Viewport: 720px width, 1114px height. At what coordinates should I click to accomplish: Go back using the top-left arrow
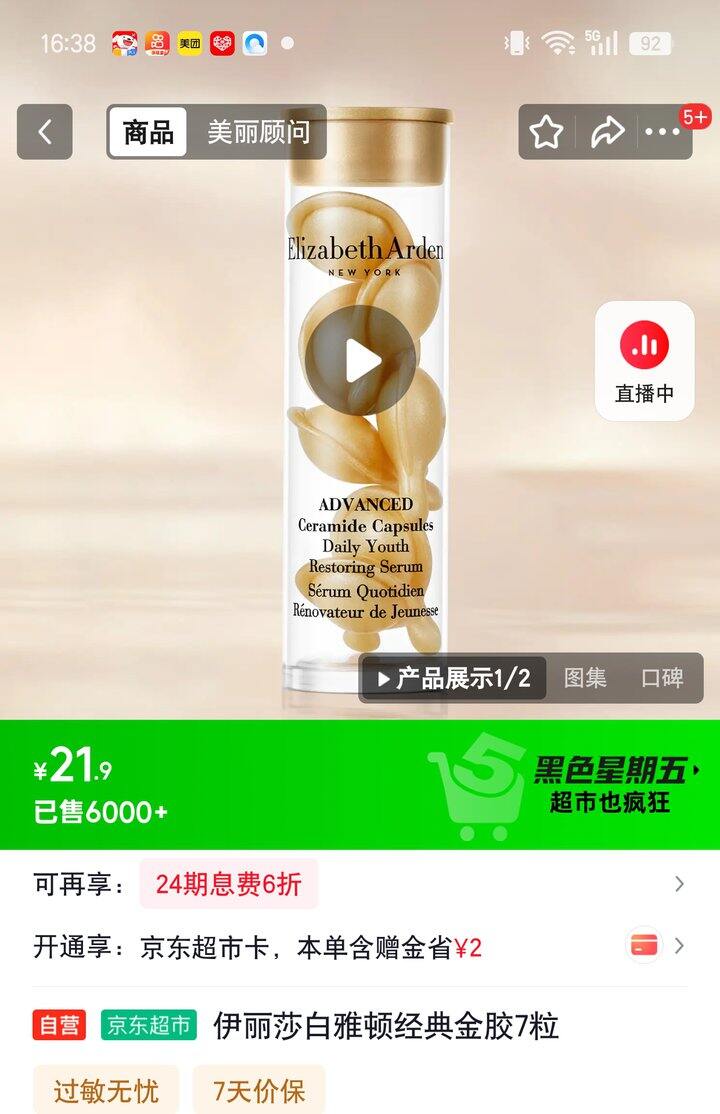pos(45,131)
